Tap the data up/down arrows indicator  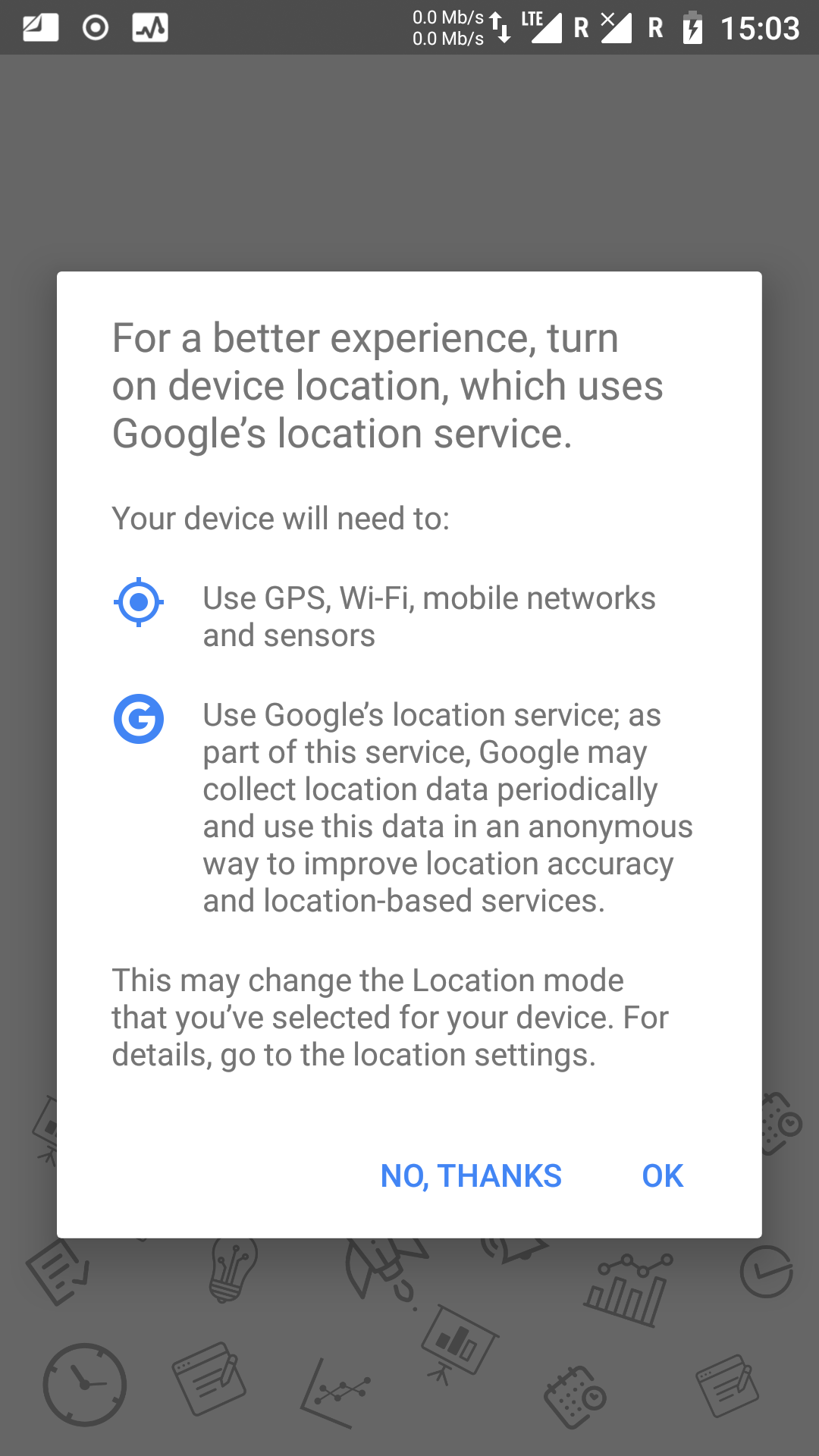[500, 27]
